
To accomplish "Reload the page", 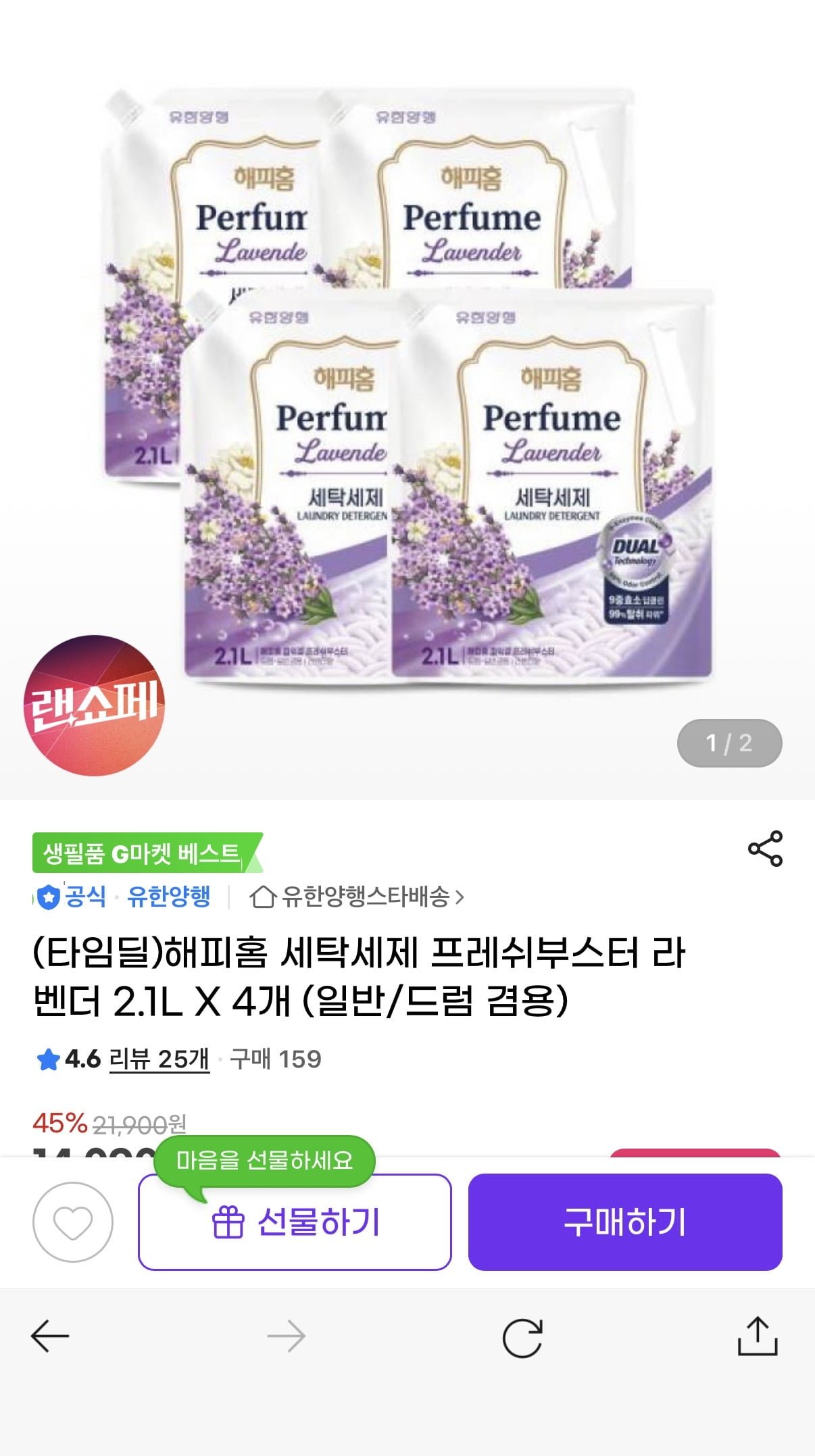I will tap(522, 1337).
